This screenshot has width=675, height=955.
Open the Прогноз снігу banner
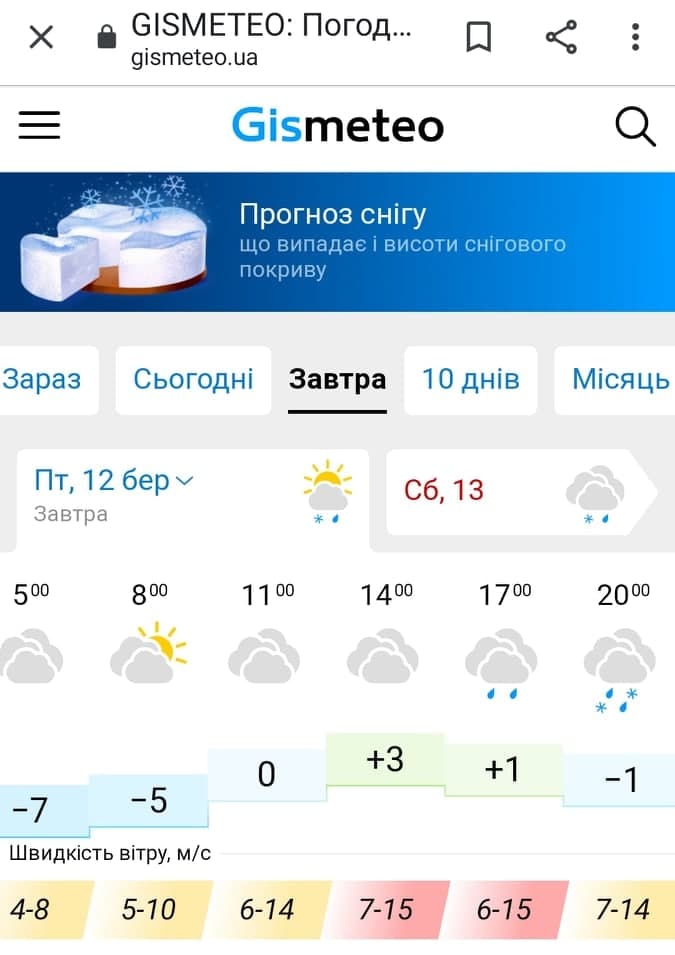click(x=337, y=242)
